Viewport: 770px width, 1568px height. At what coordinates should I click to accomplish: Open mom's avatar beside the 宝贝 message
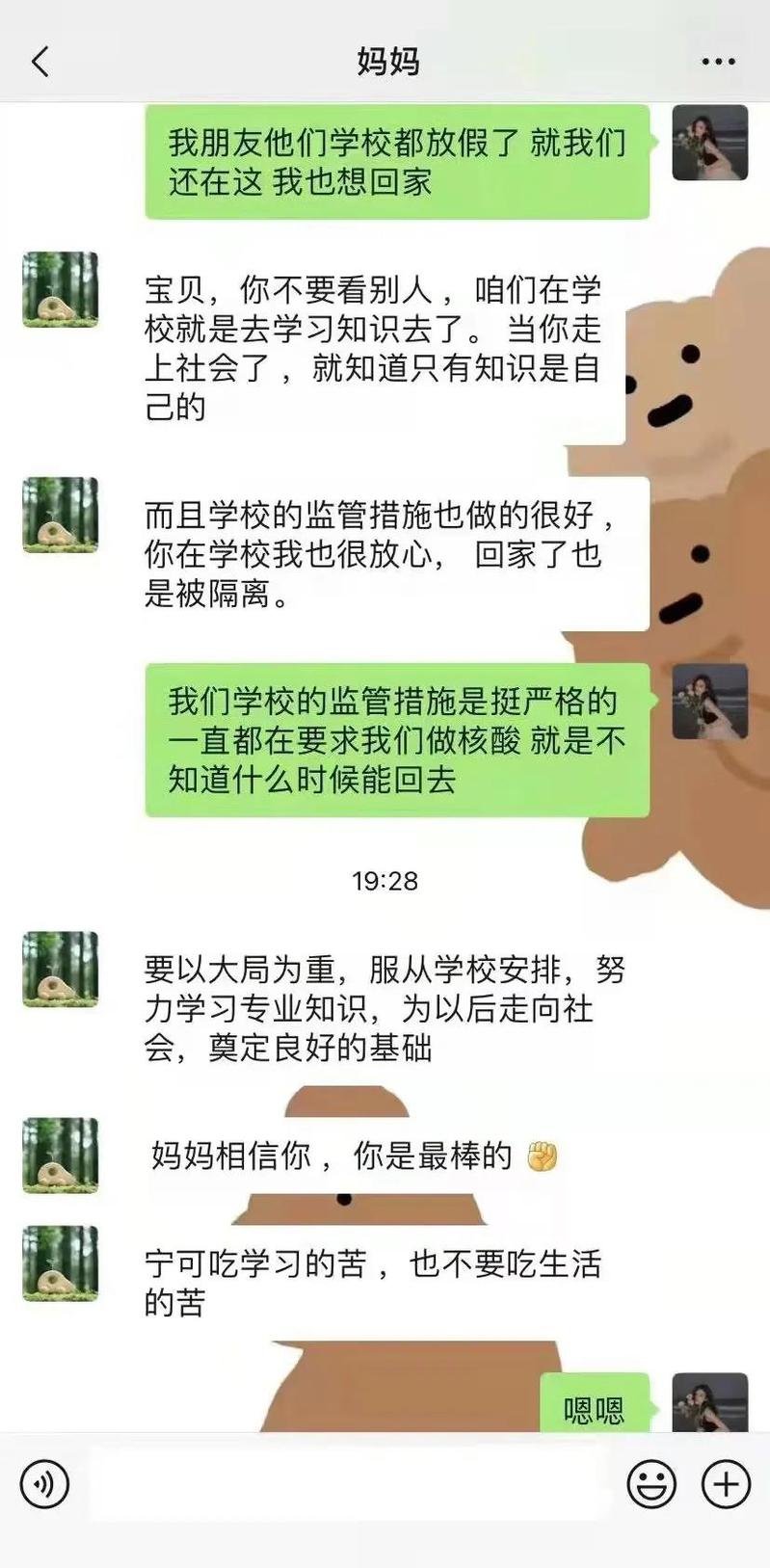61,289
